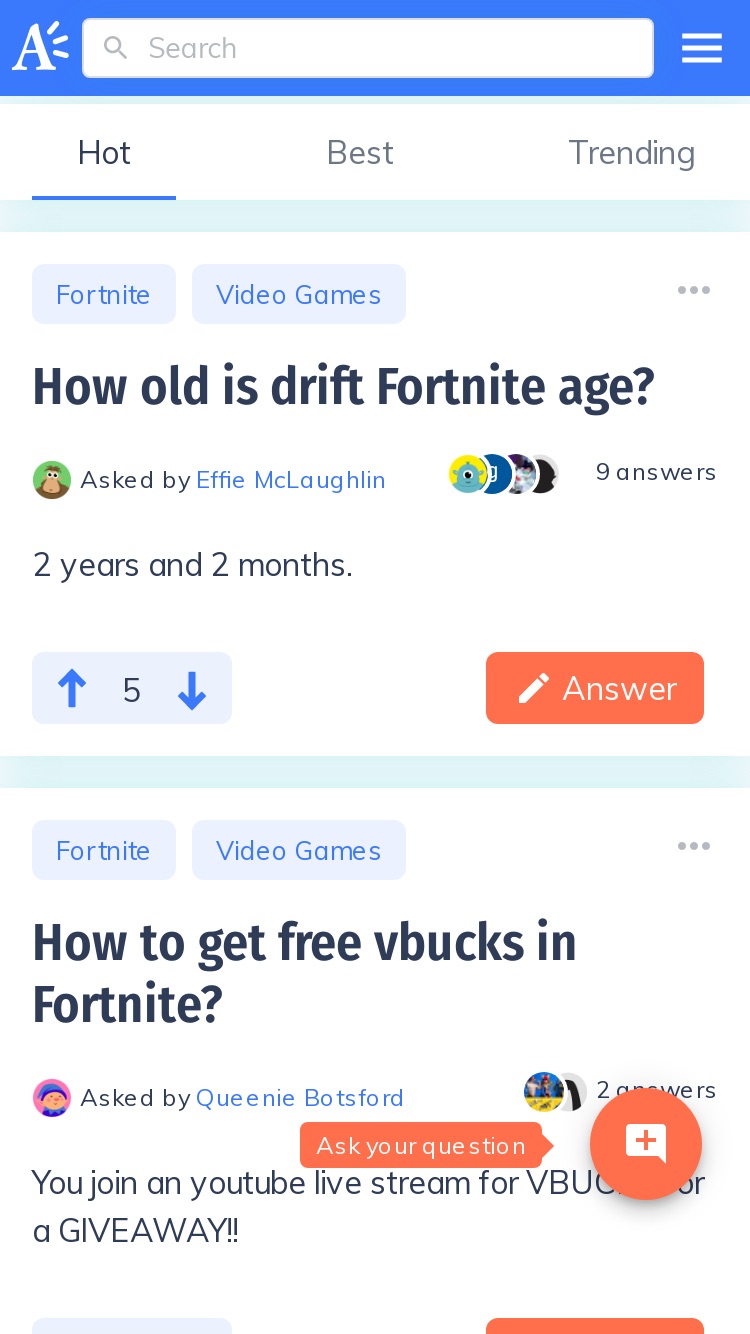The height and width of the screenshot is (1334, 750).
Task: Open Video Games tag on free vbucks question
Action: click(299, 850)
